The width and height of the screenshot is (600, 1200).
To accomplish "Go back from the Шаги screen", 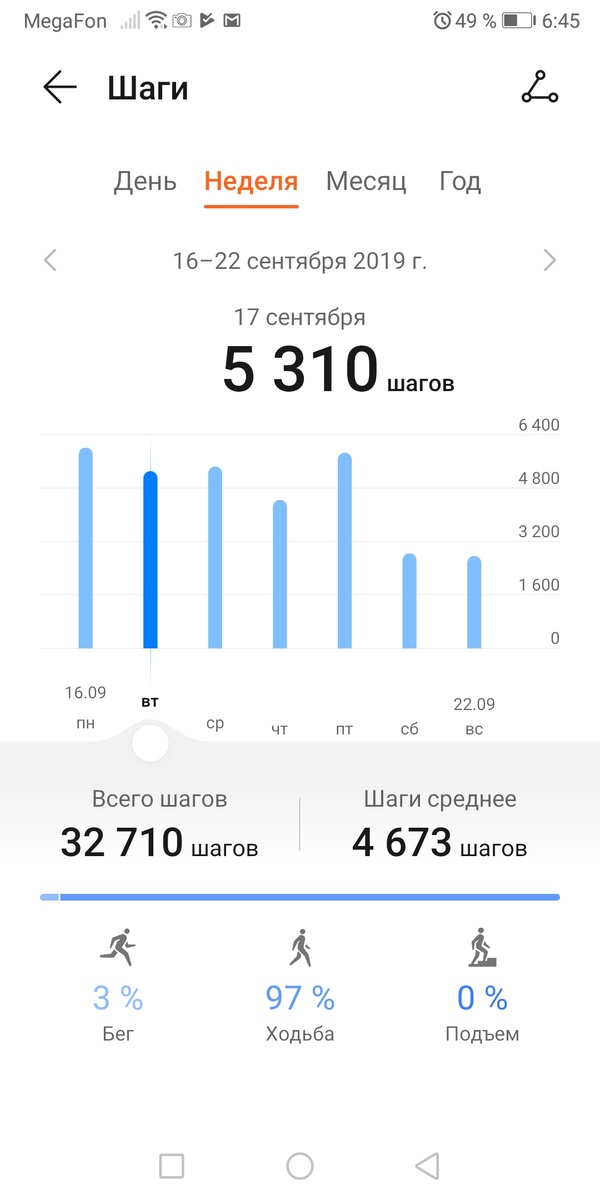I will pyautogui.click(x=60, y=88).
